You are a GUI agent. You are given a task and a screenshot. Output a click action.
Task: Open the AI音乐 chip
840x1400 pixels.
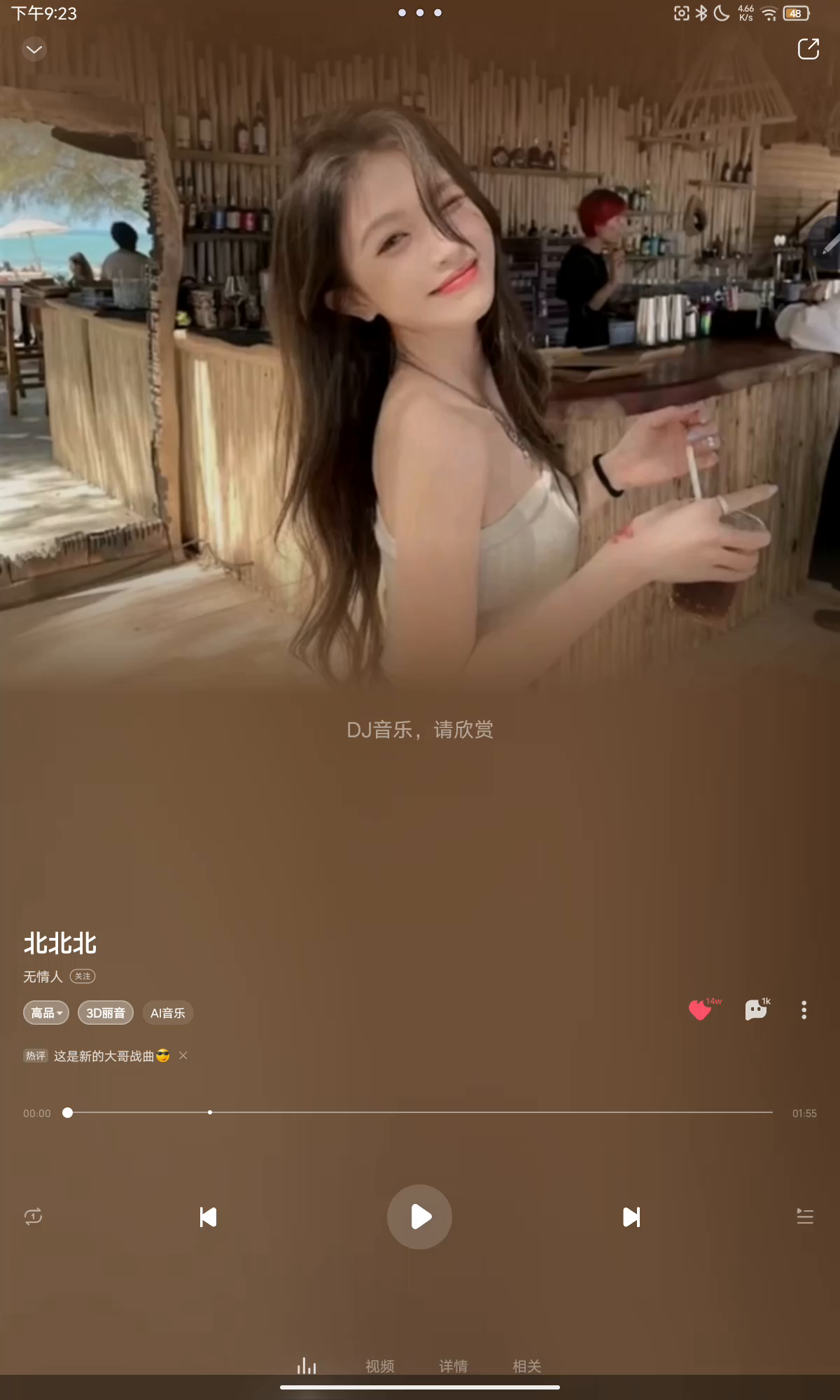click(168, 1012)
